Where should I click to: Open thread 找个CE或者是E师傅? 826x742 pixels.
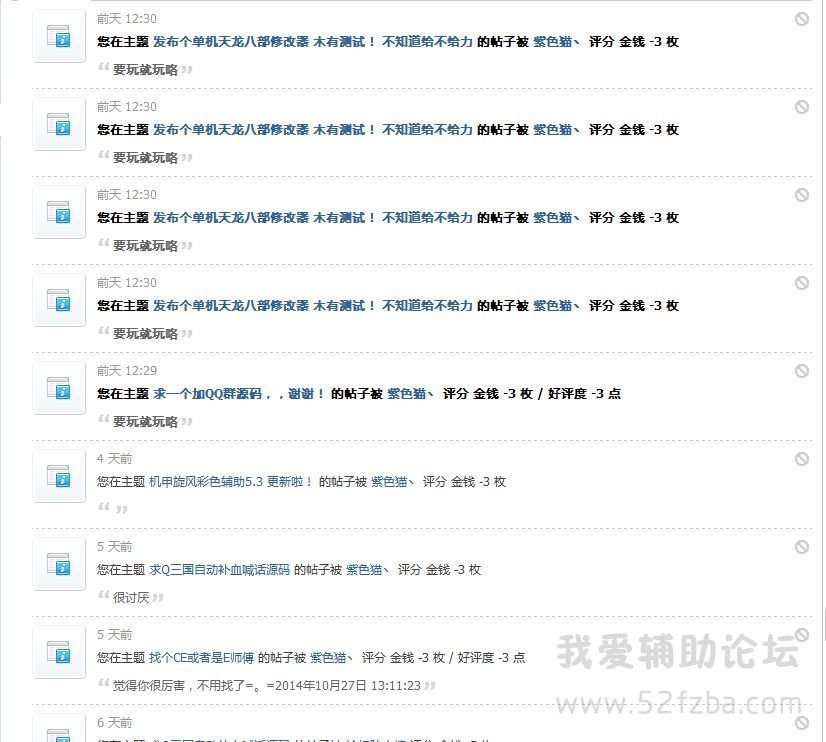(201, 658)
